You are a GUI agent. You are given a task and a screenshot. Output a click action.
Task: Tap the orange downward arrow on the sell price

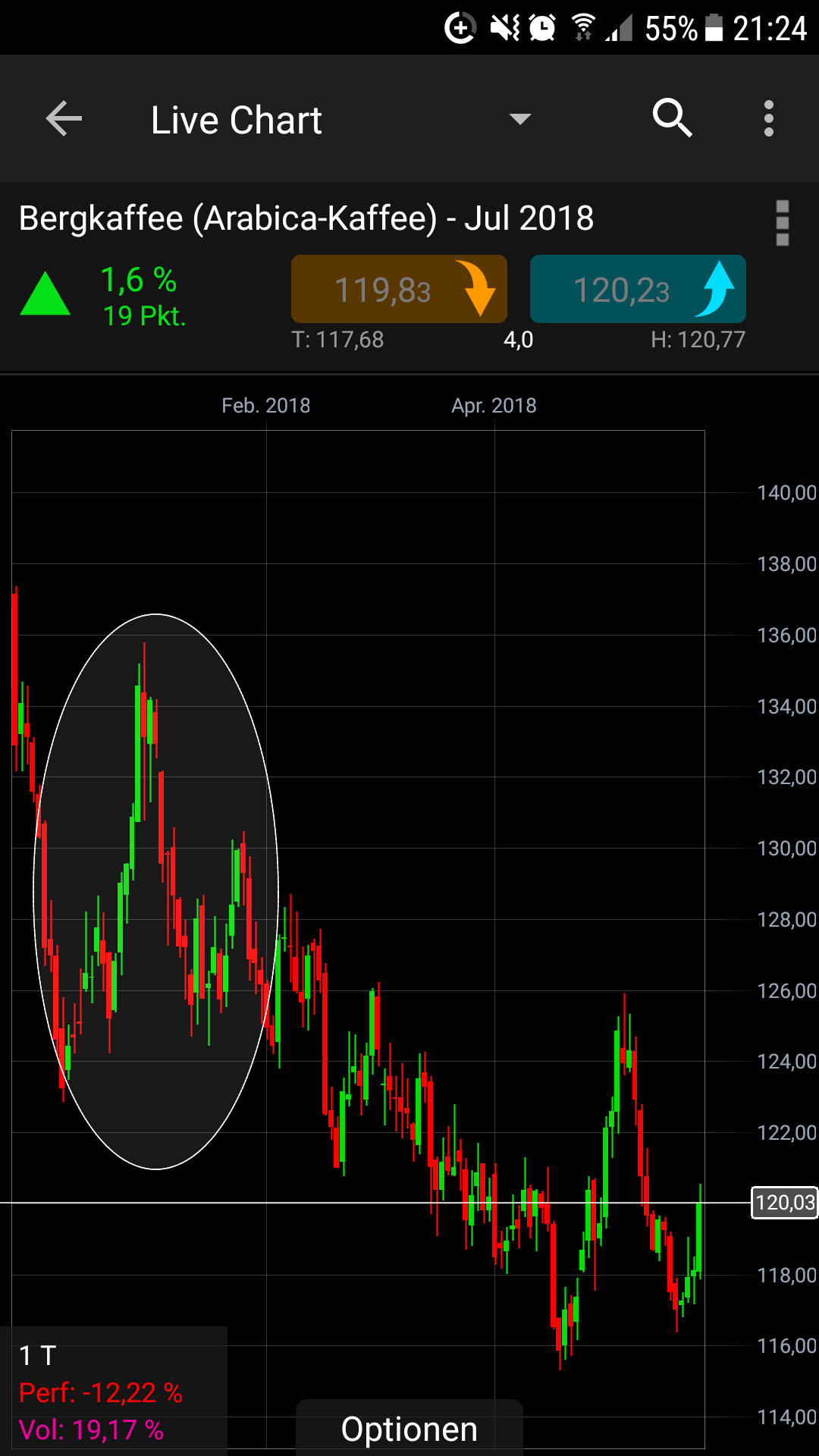(479, 290)
